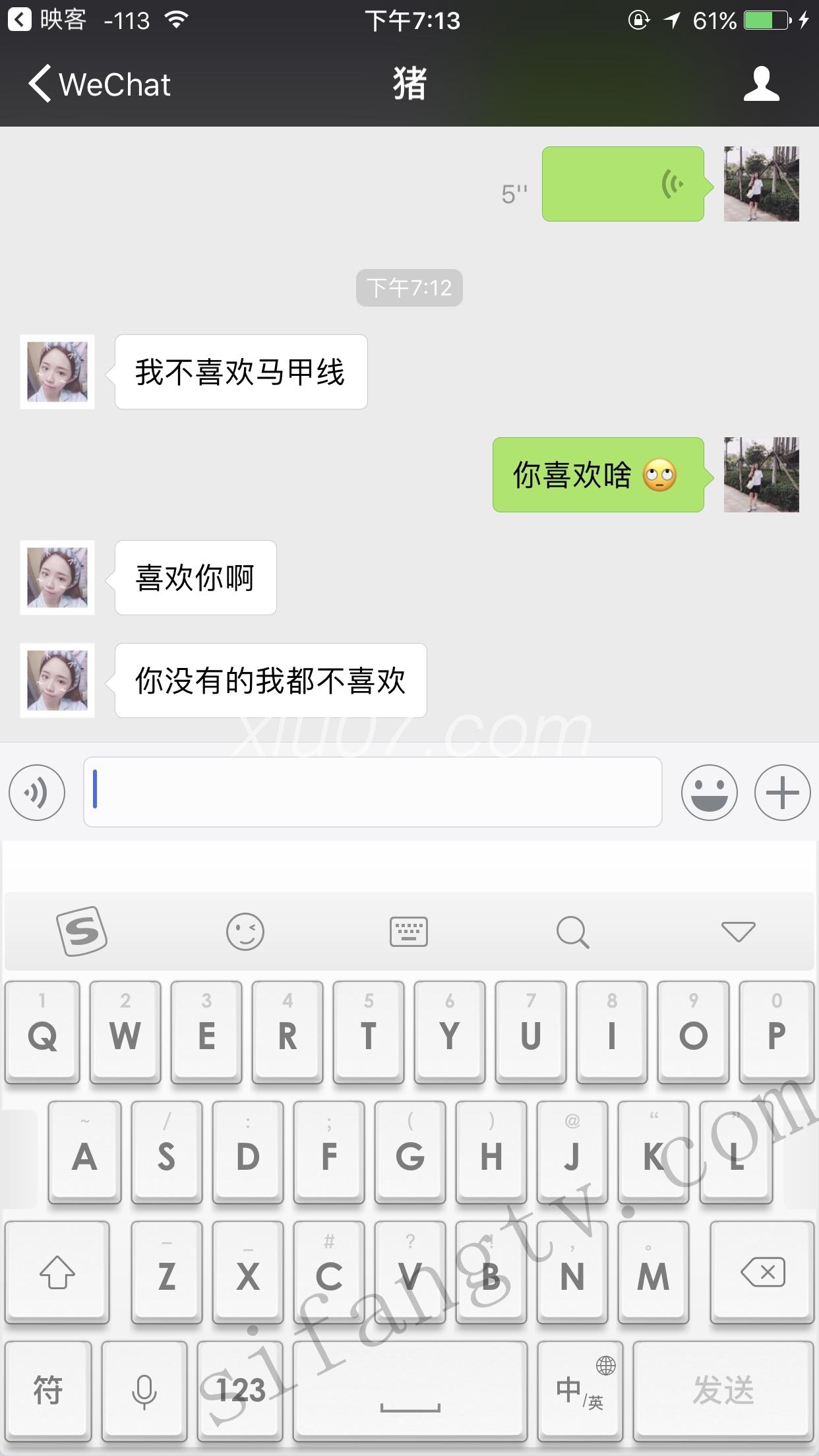The image size is (819, 1456).
Task: Open the 符 symbols keyboard
Action: coord(48,1390)
